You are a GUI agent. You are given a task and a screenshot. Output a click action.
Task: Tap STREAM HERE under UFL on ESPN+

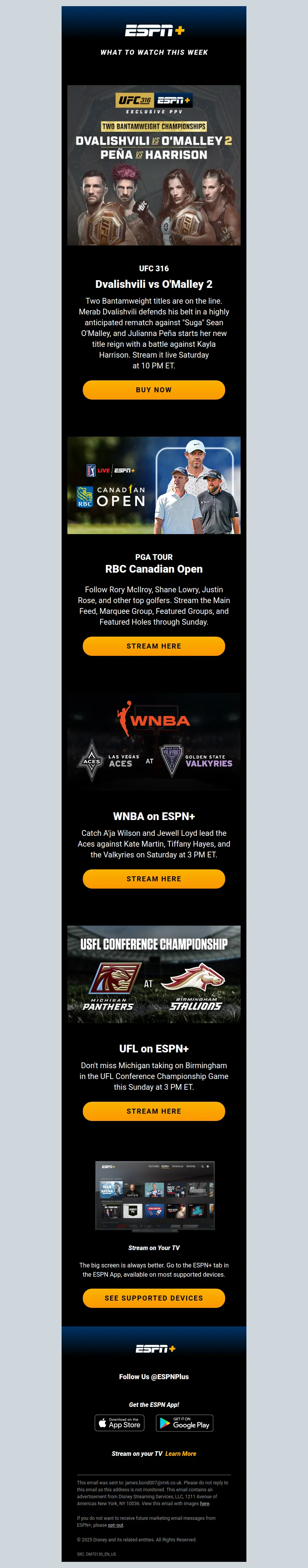(x=153, y=1111)
